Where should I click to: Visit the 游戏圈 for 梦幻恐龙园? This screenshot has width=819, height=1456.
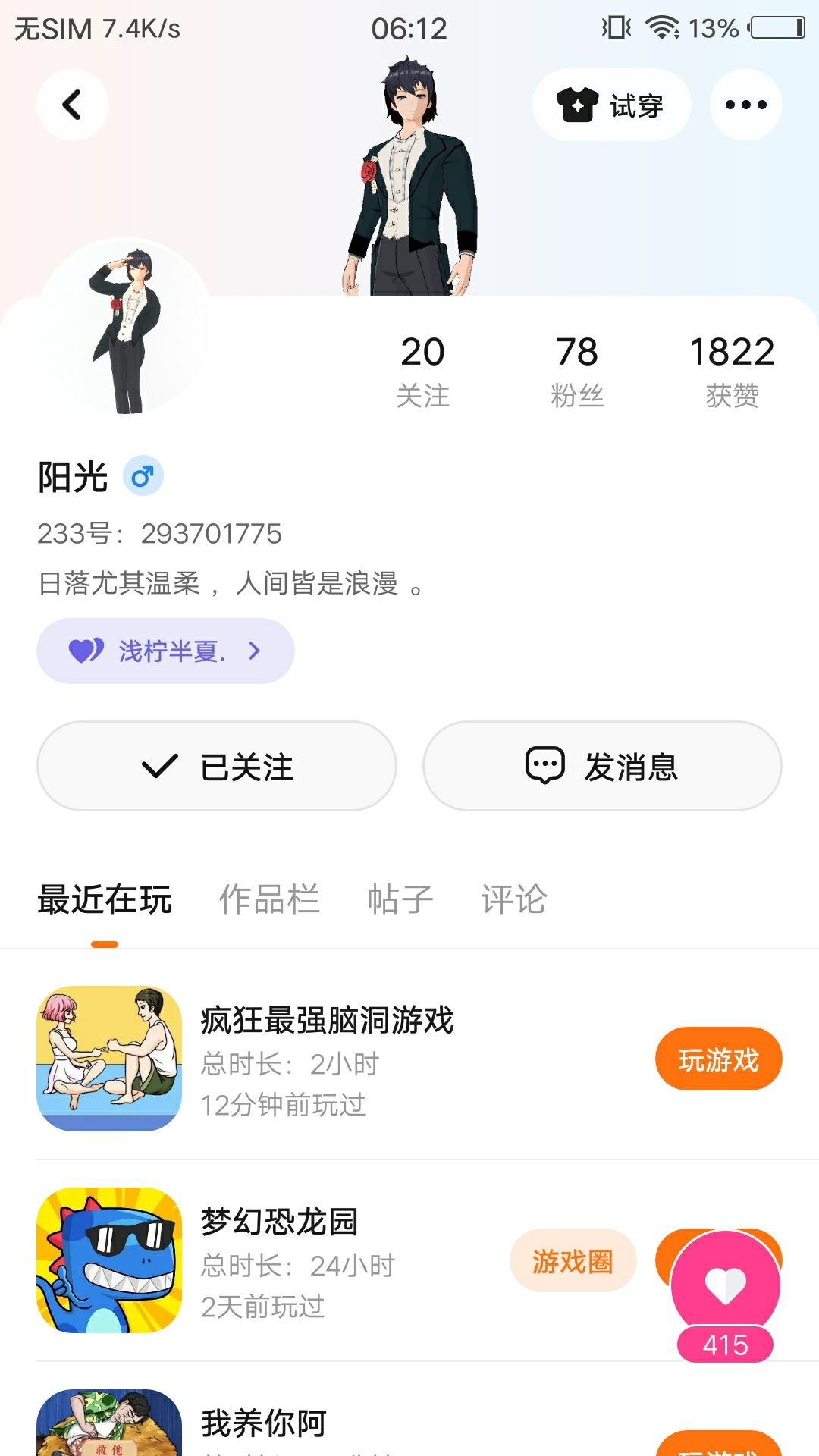573,1261
